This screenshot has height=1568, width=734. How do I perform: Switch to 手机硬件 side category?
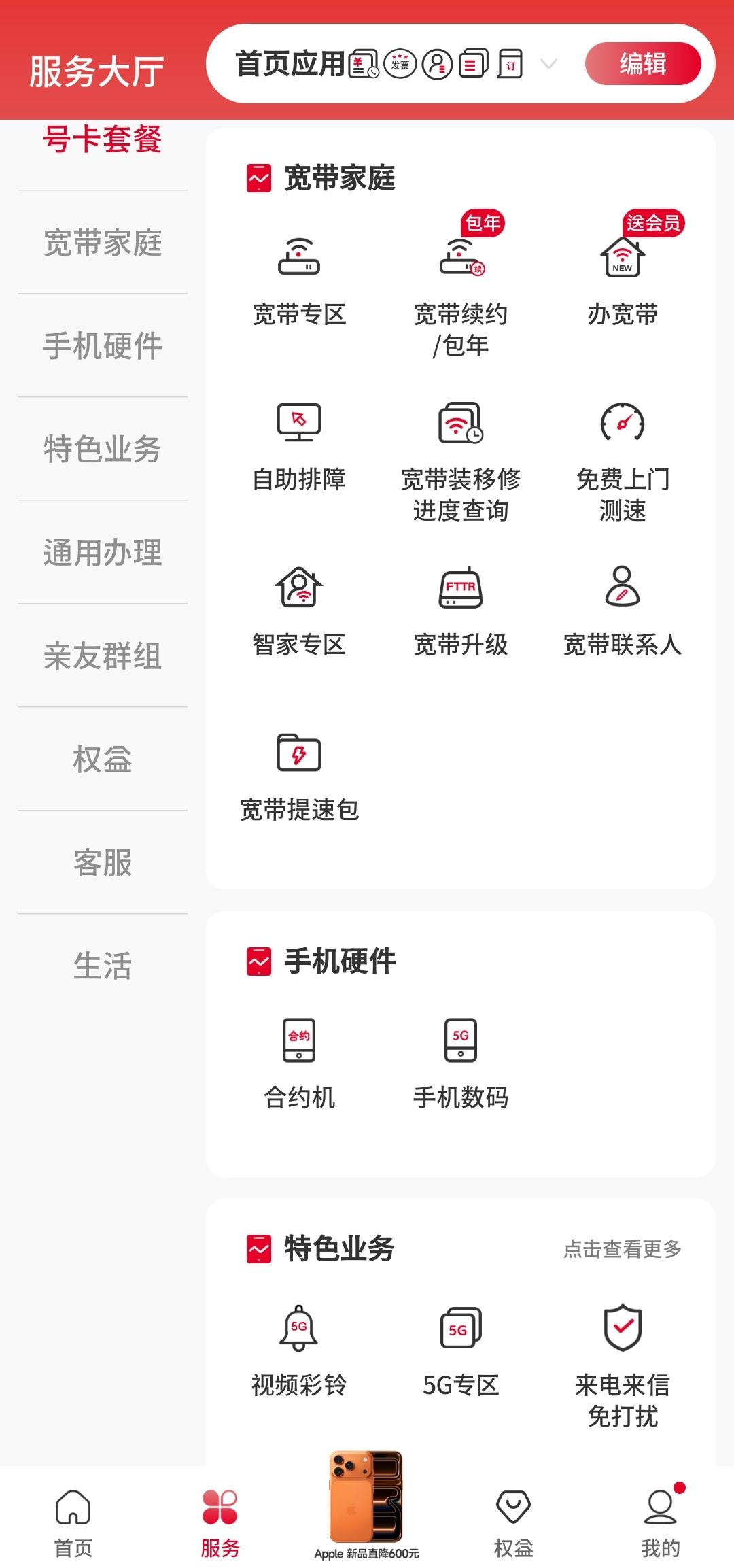[103, 346]
